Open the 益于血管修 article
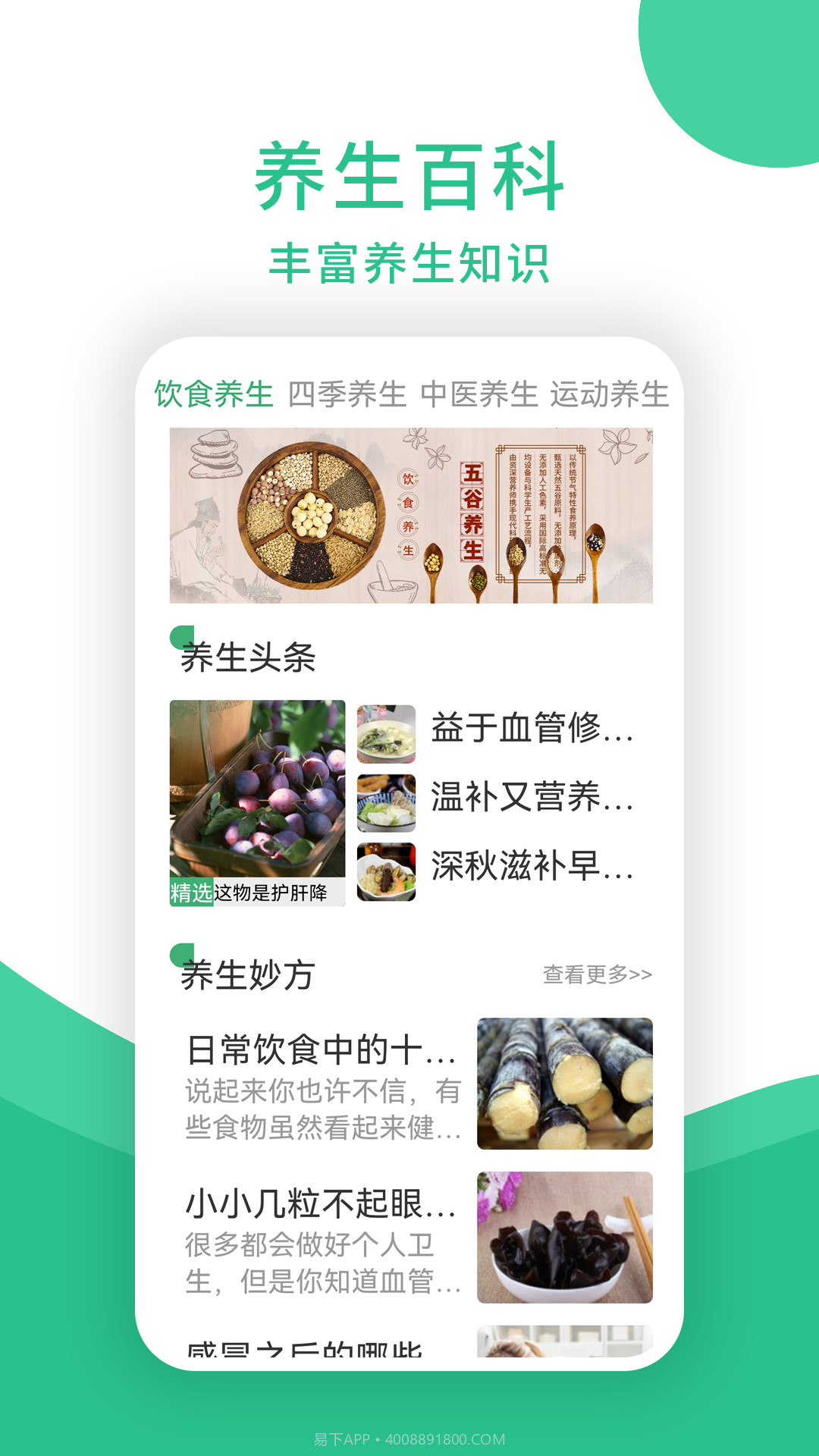Viewport: 819px width, 1456px height. 531,728
